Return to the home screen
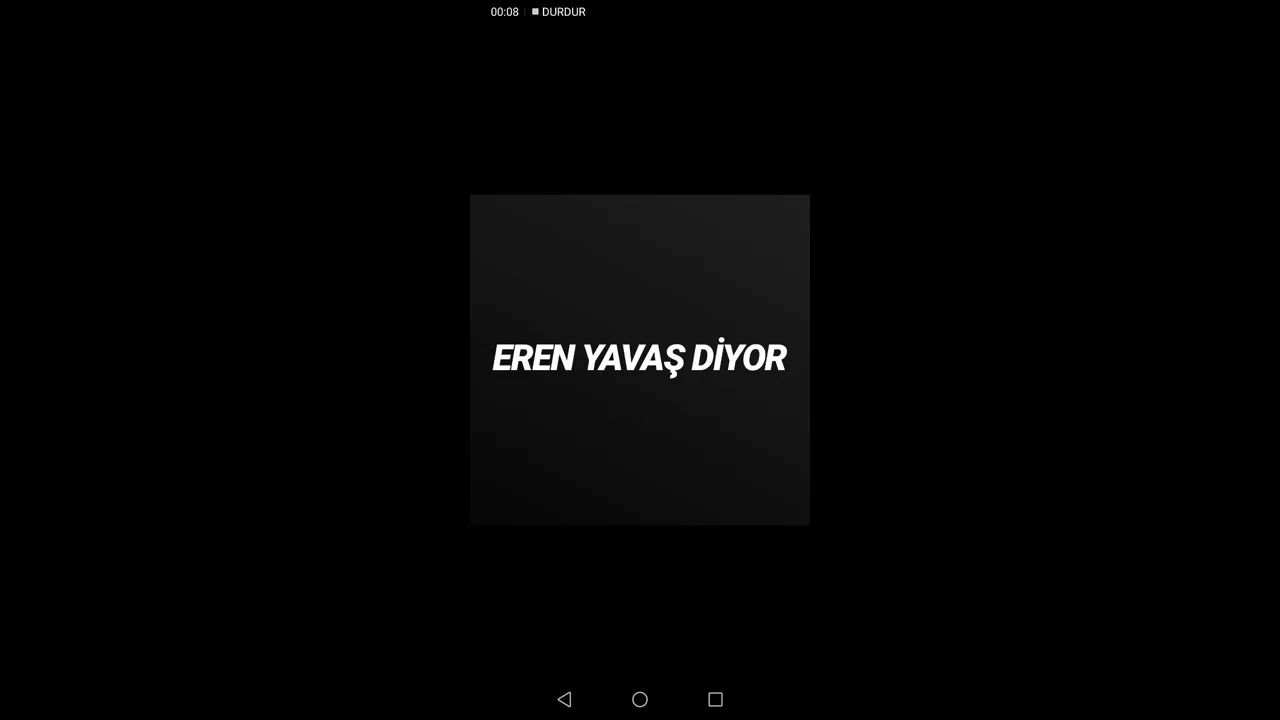The width and height of the screenshot is (1280, 720). pyautogui.click(x=640, y=699)
